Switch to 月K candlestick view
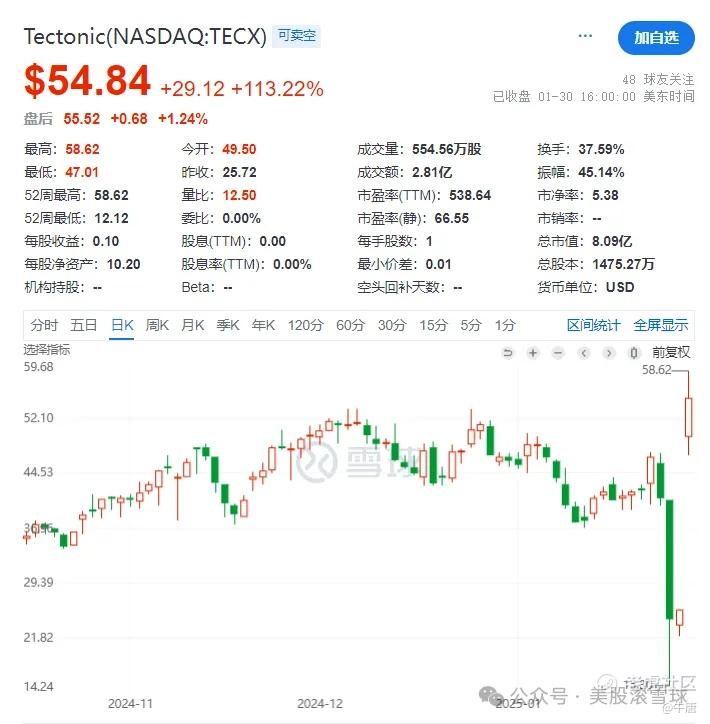 pyautogui.click(x=193, y=325)
